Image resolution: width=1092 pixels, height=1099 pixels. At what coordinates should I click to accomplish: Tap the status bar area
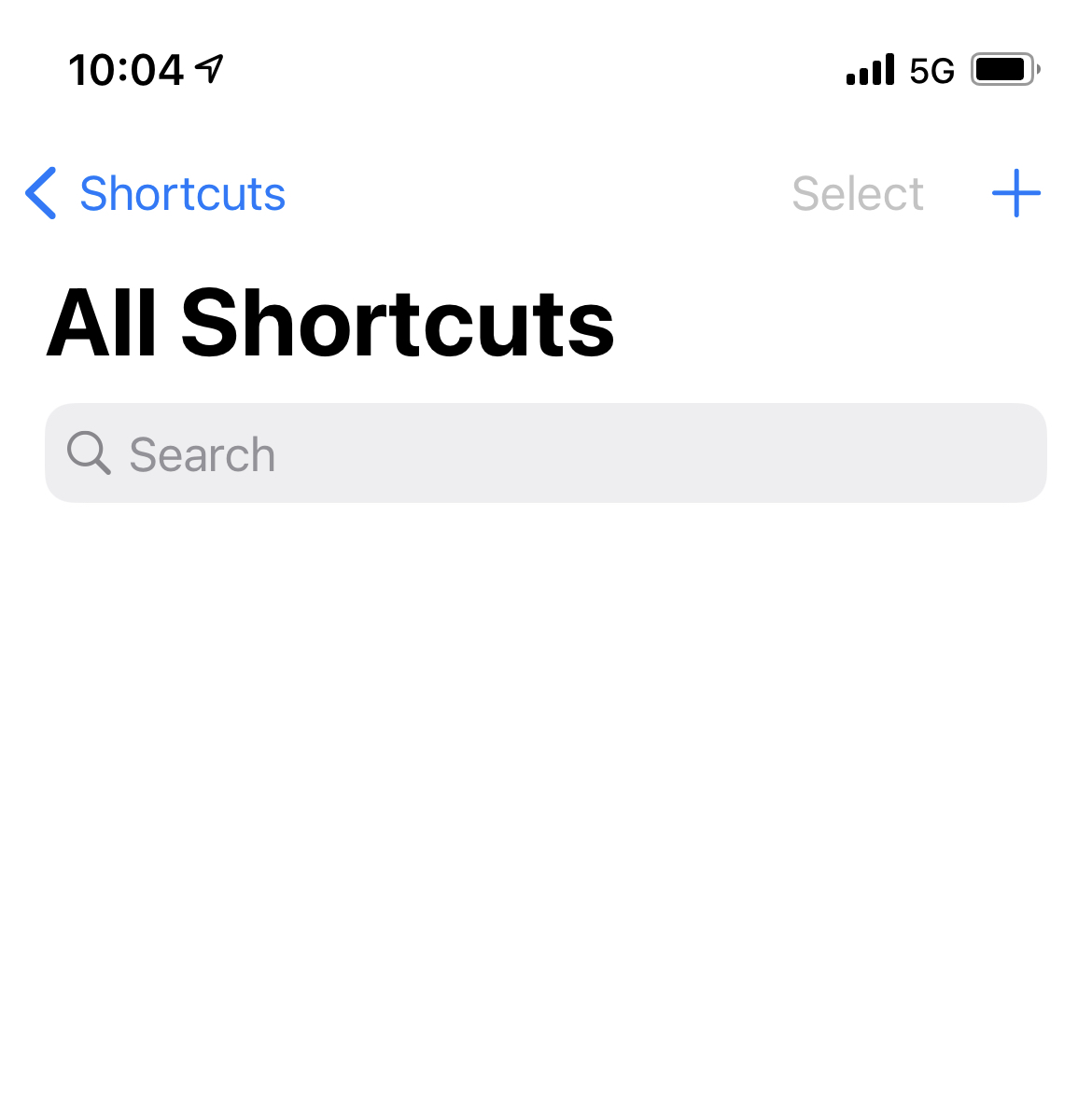click(546, 69)
